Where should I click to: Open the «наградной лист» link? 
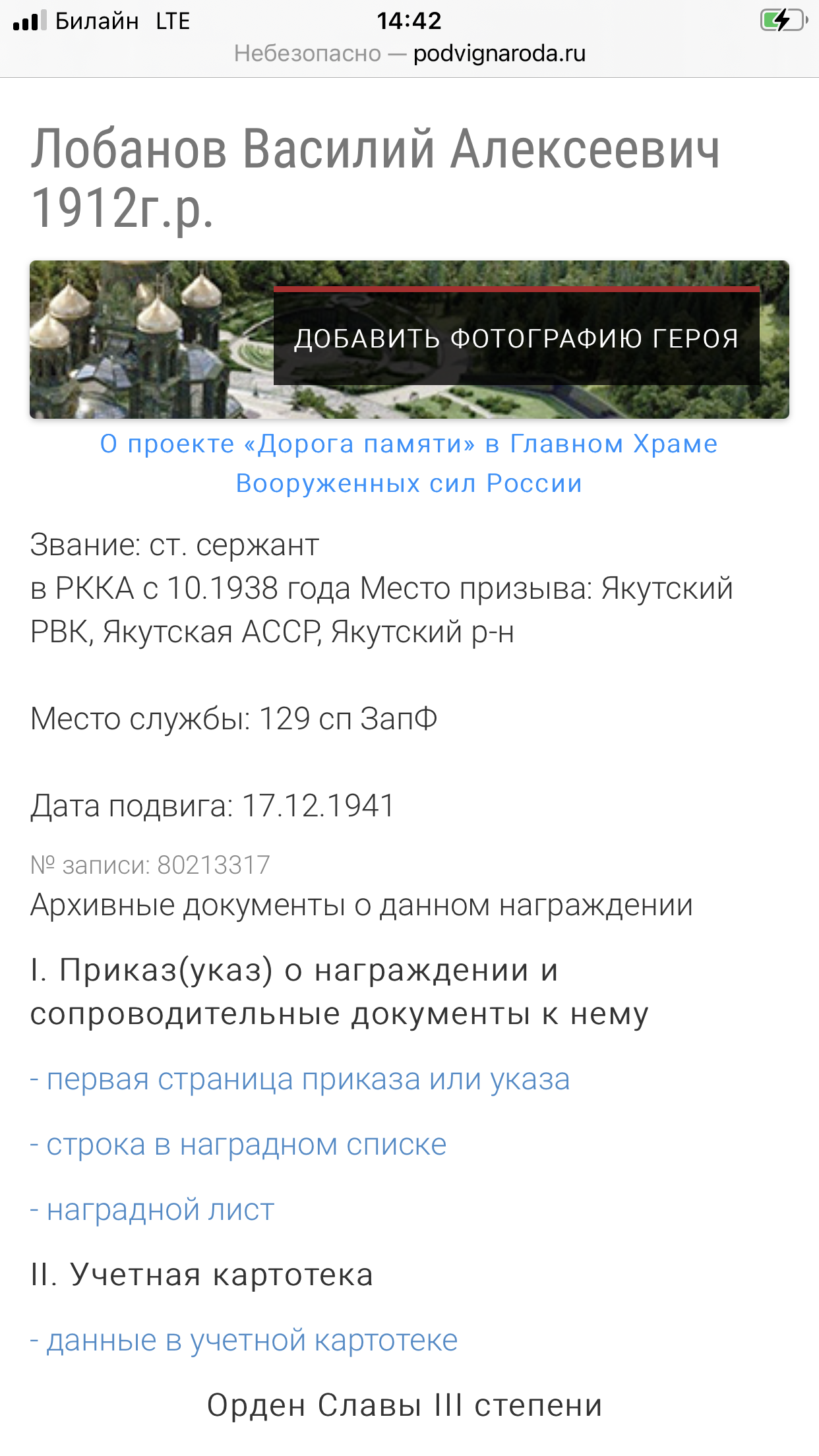(x=152, y=1210)
